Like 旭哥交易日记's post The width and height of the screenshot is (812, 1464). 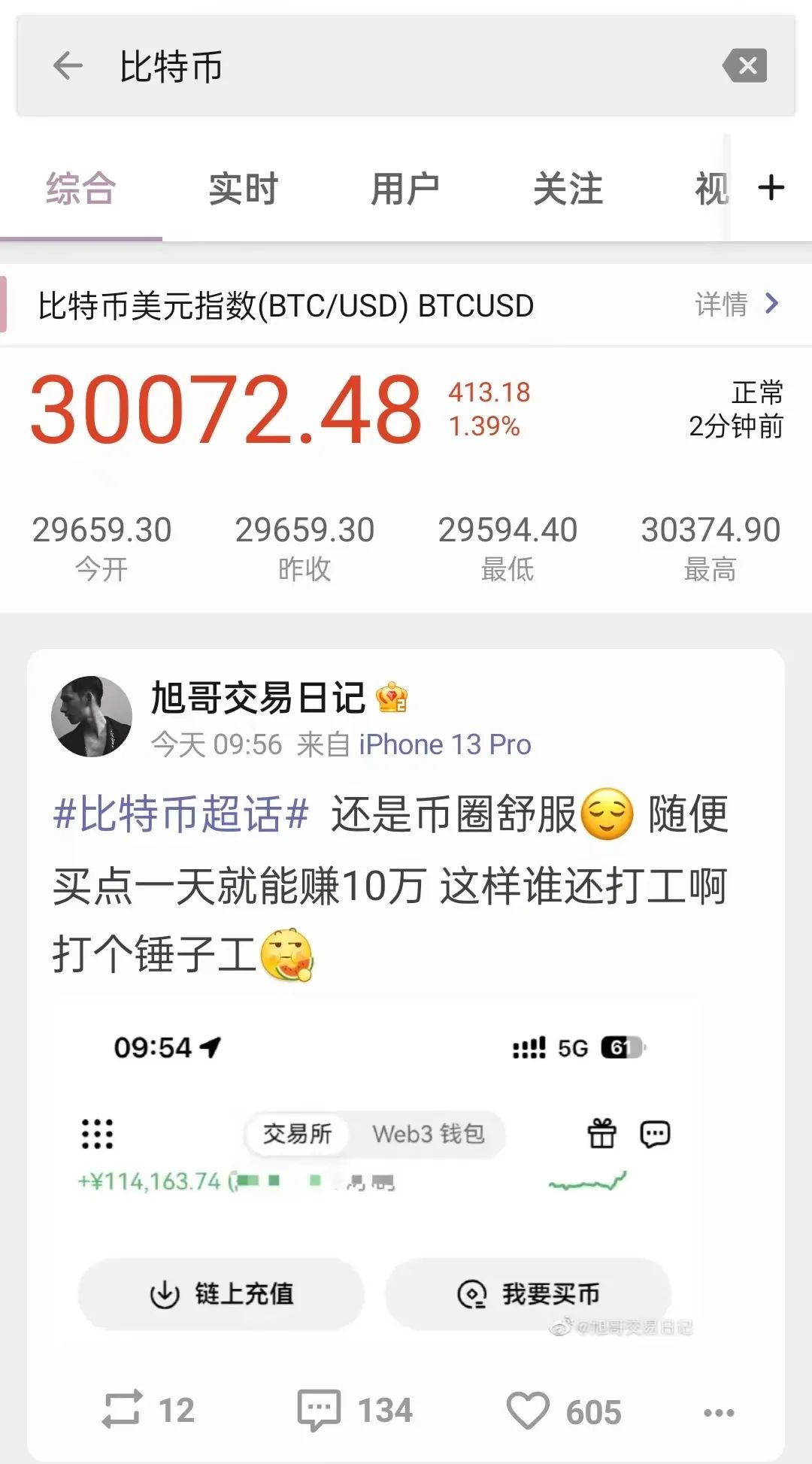(x=564, y=1411)
